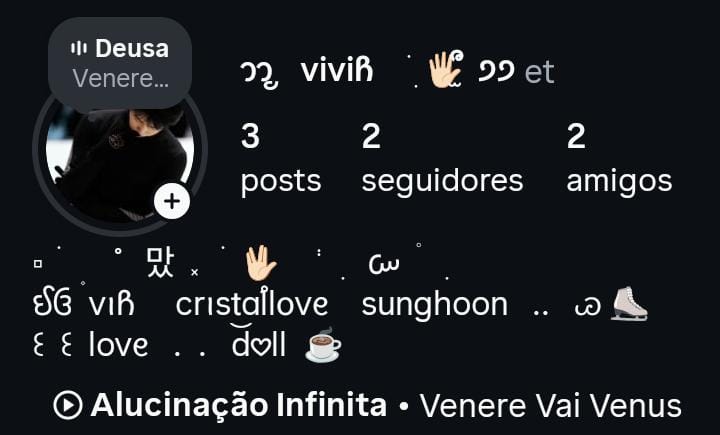Add a story with the plus badge

(172, 201)
